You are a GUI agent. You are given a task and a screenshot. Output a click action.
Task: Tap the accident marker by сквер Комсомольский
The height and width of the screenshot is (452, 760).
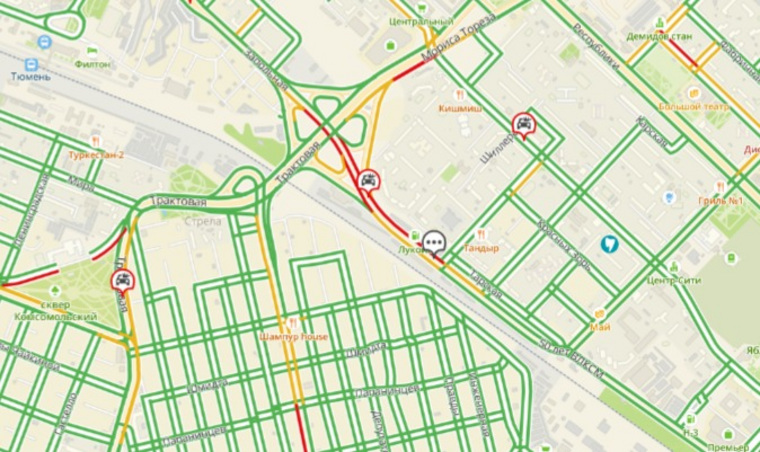[x=122, y=281]
